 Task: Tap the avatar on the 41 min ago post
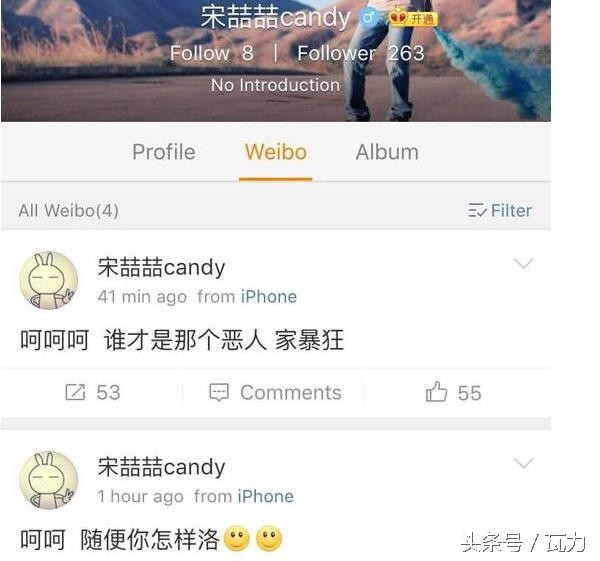[x=49, y=280]
